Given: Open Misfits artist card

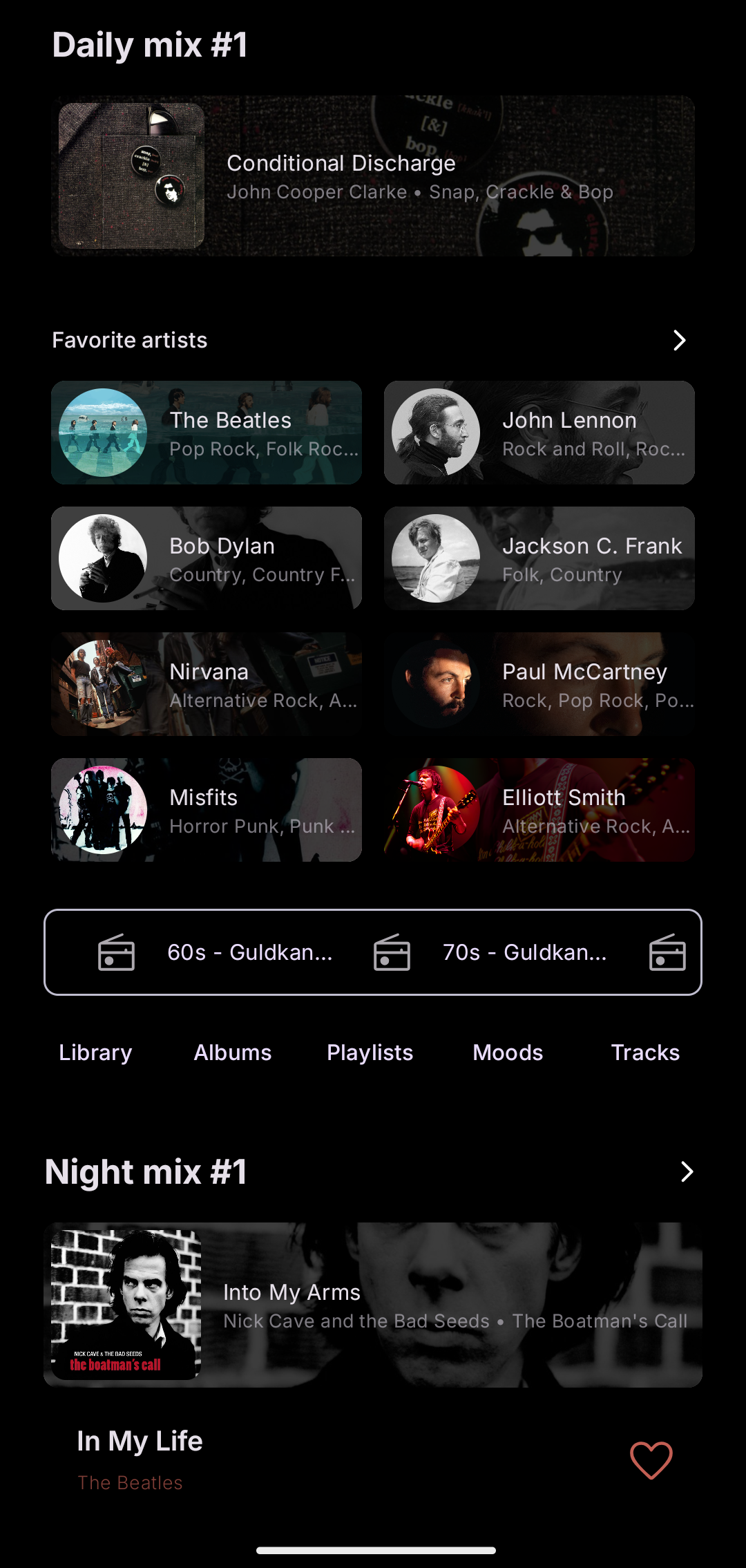Looking at the screenshot, I should 207,810.
